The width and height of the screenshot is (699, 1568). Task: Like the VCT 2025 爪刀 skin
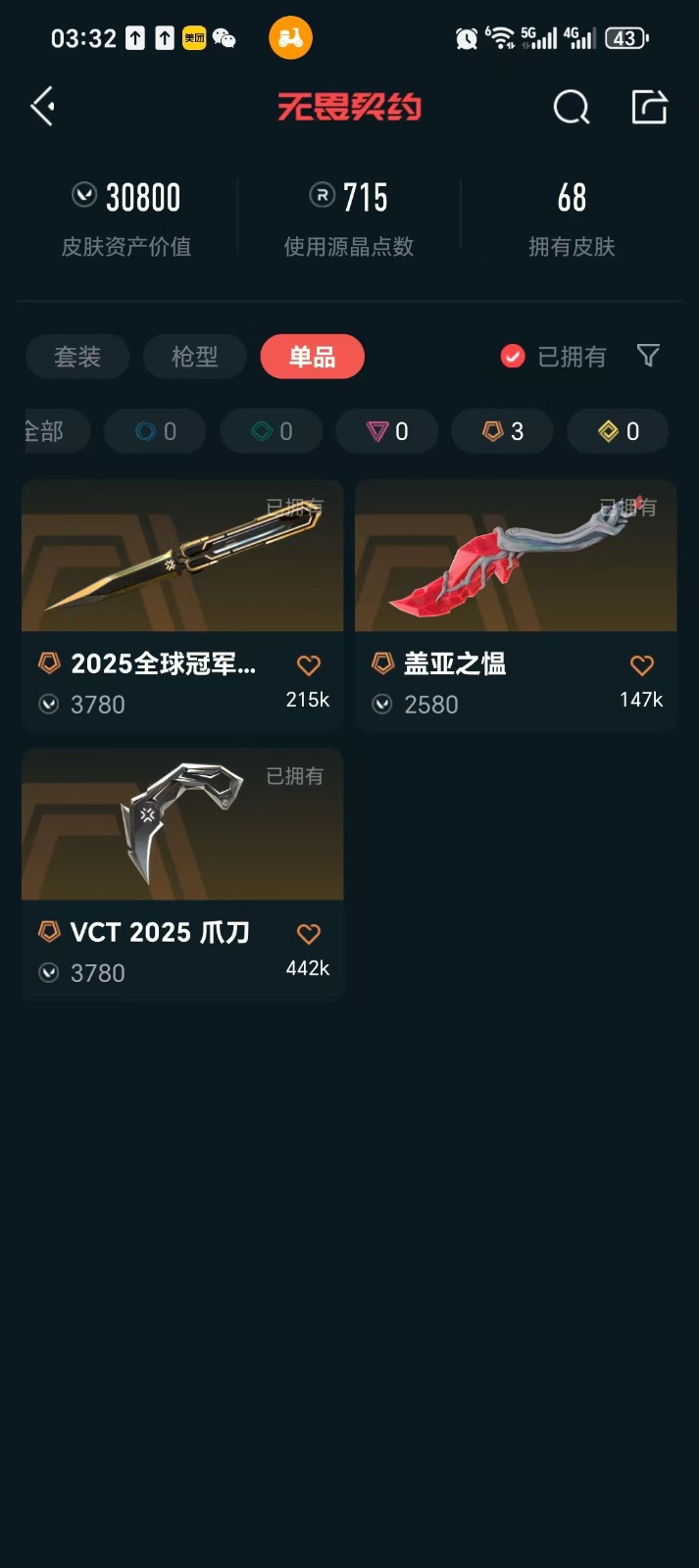coord(308,934)
